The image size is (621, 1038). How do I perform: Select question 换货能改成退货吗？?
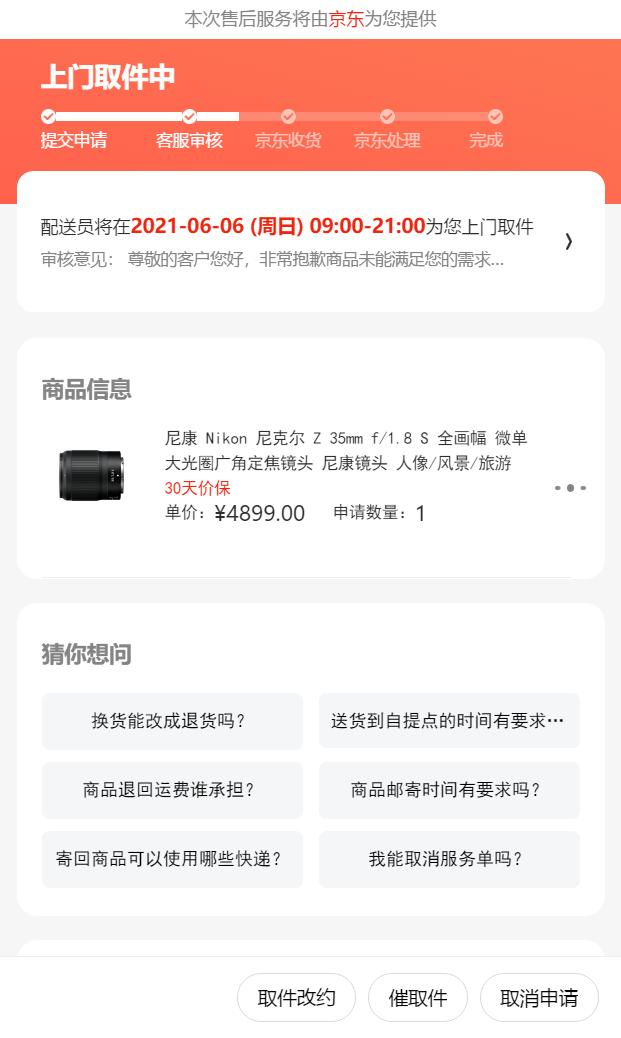[x=172, y=721]
